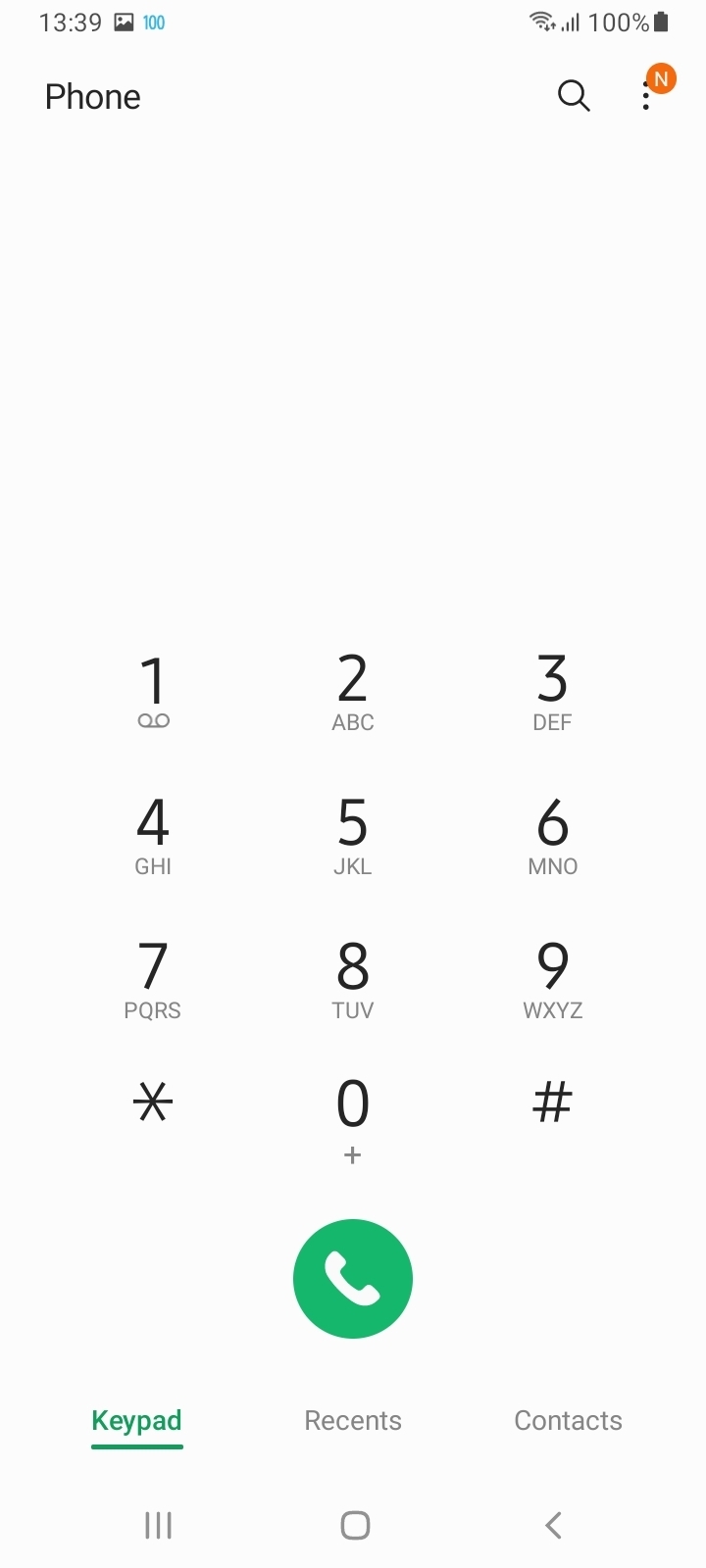706x1568 pixels.
Task: Open the more options menu
Action: (x=647, y=96)
